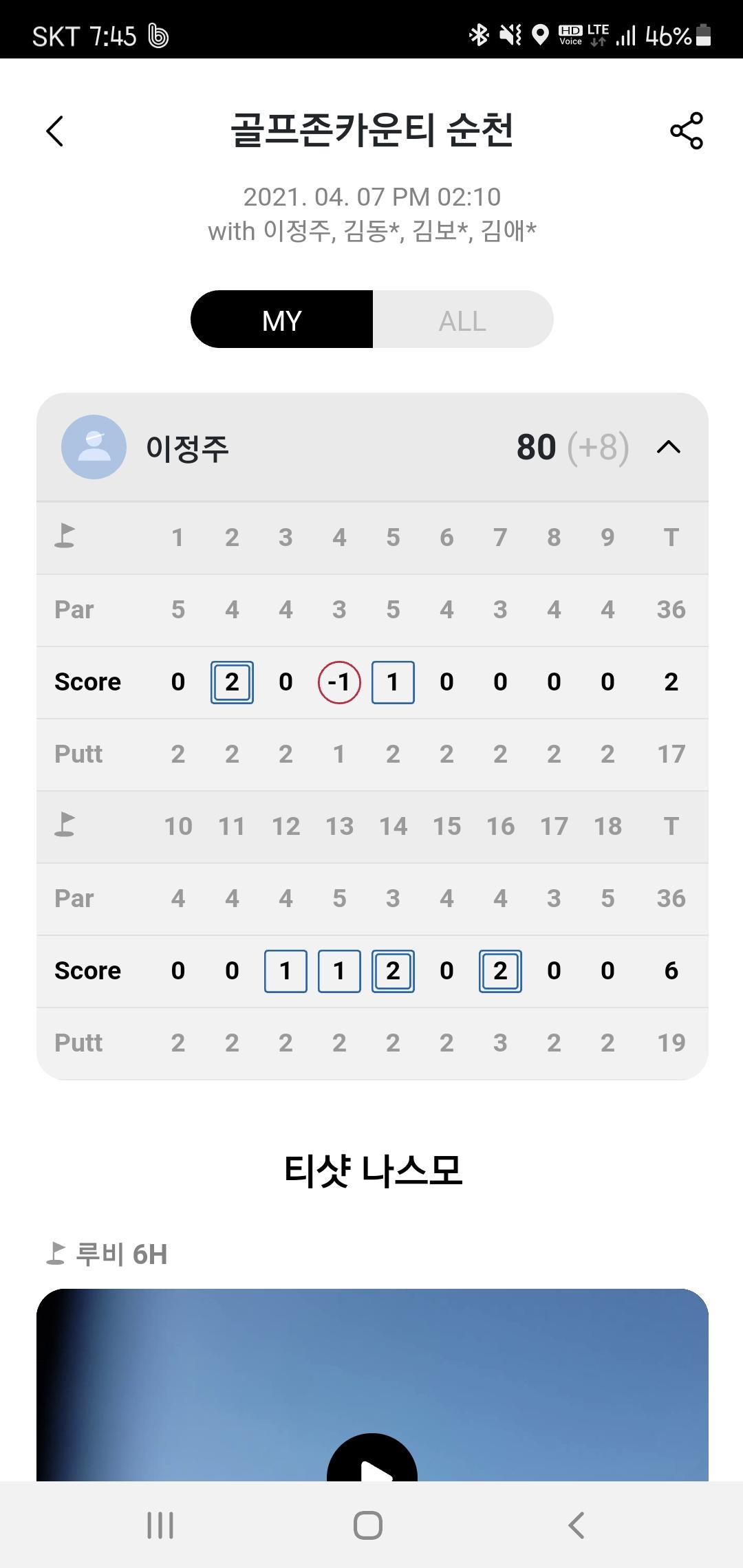
Task: Open recent apps in navigation bar
Action: 160,1525
